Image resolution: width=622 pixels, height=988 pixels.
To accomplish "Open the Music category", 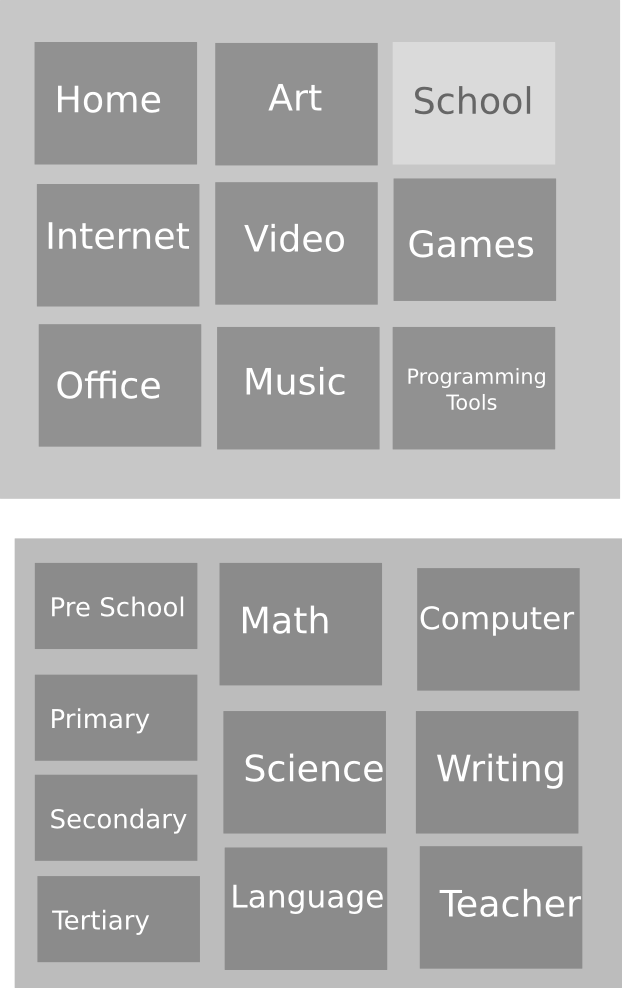I will click(x=298, y=387).
